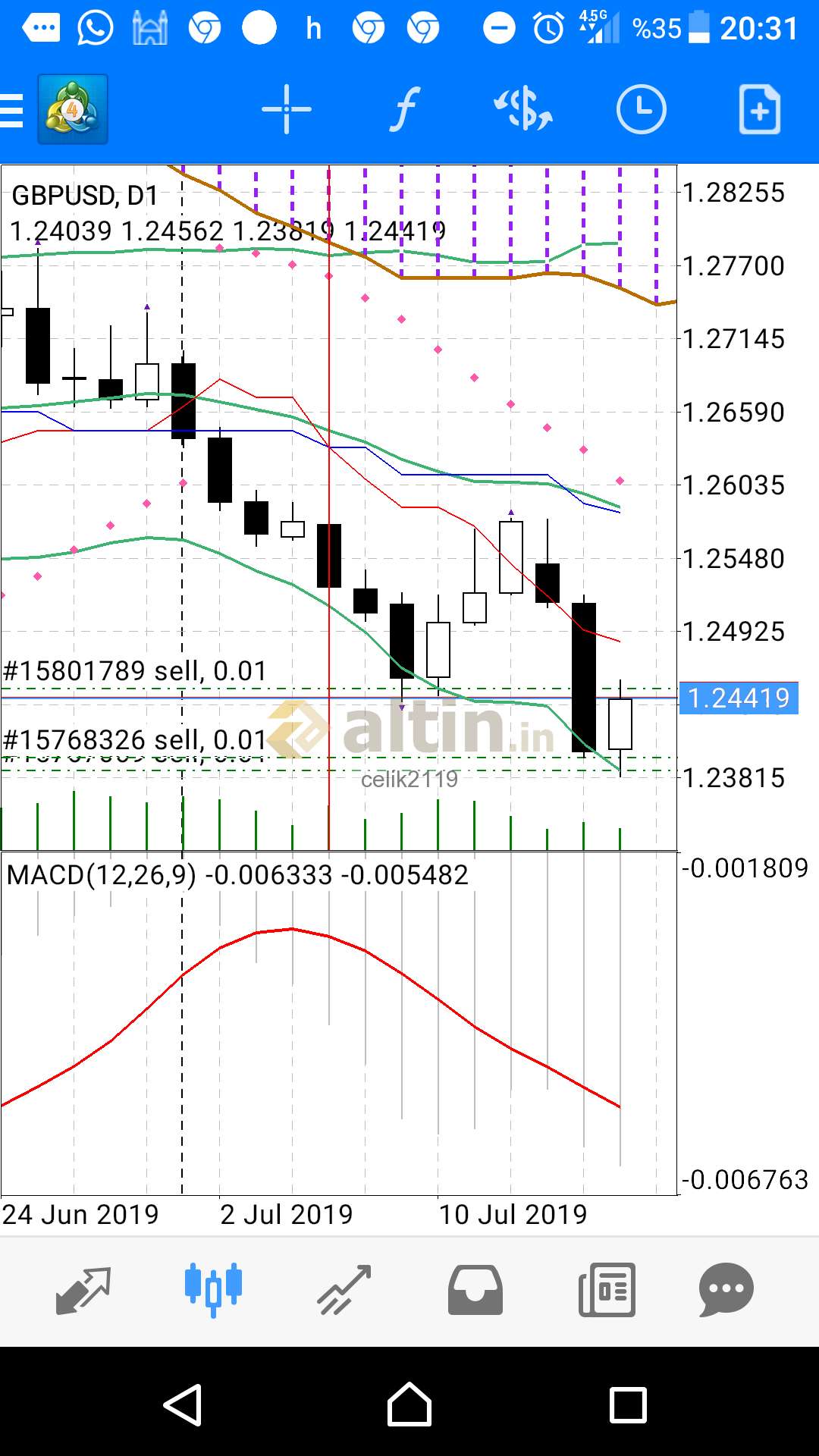Open the Chat messages tab
This screenshot has height=1456, width=819.
click(726, 1290)
